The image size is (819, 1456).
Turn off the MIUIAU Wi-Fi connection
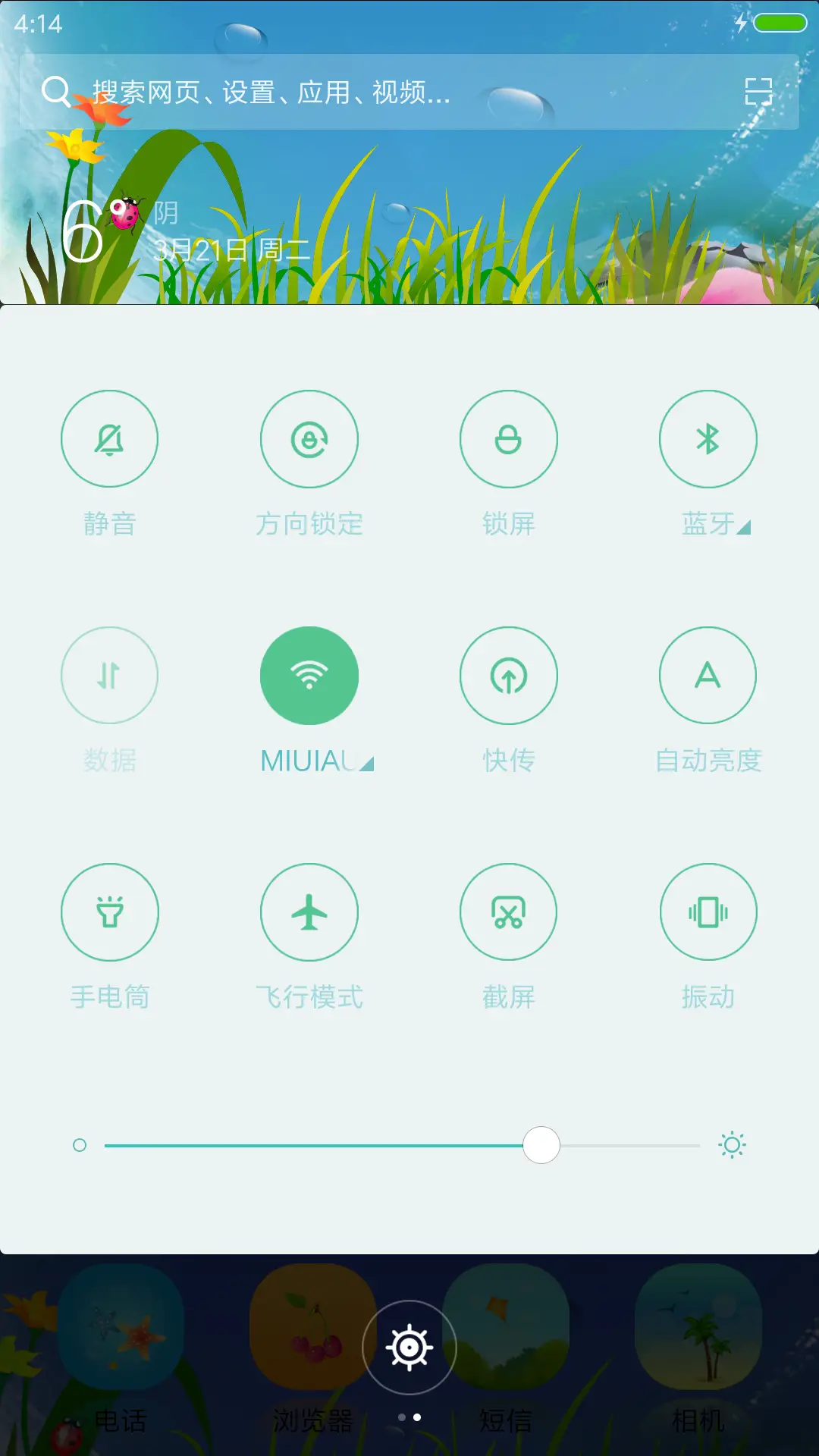click(x=309, y=675)
